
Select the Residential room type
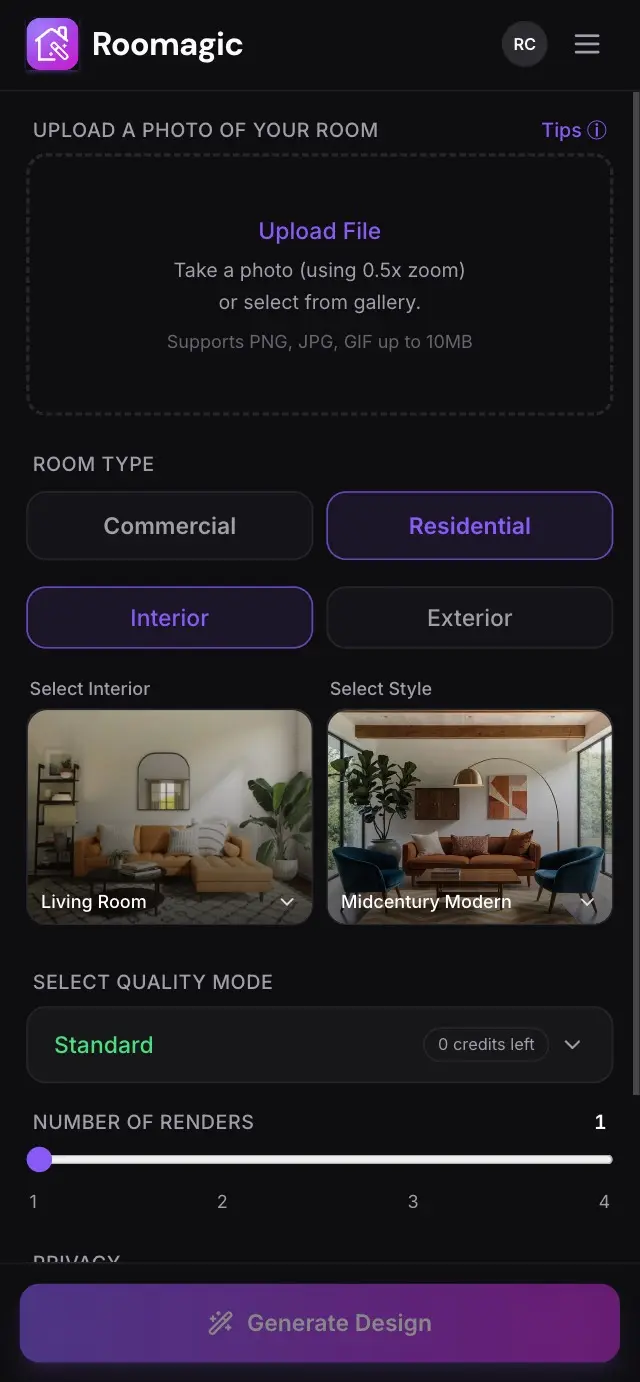click(x=470, y=526)
